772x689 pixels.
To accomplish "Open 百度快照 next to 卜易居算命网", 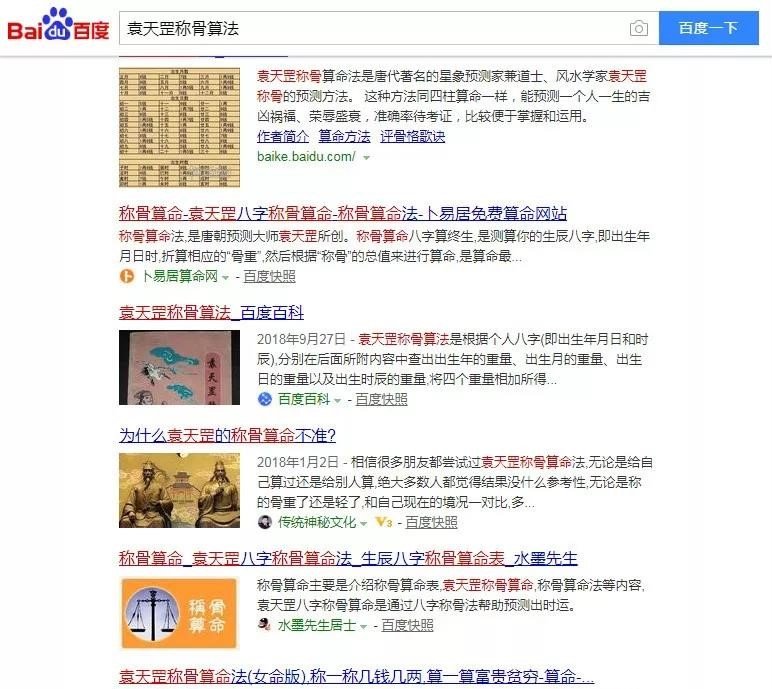I will pyautogui.click(x=269, y=276).
